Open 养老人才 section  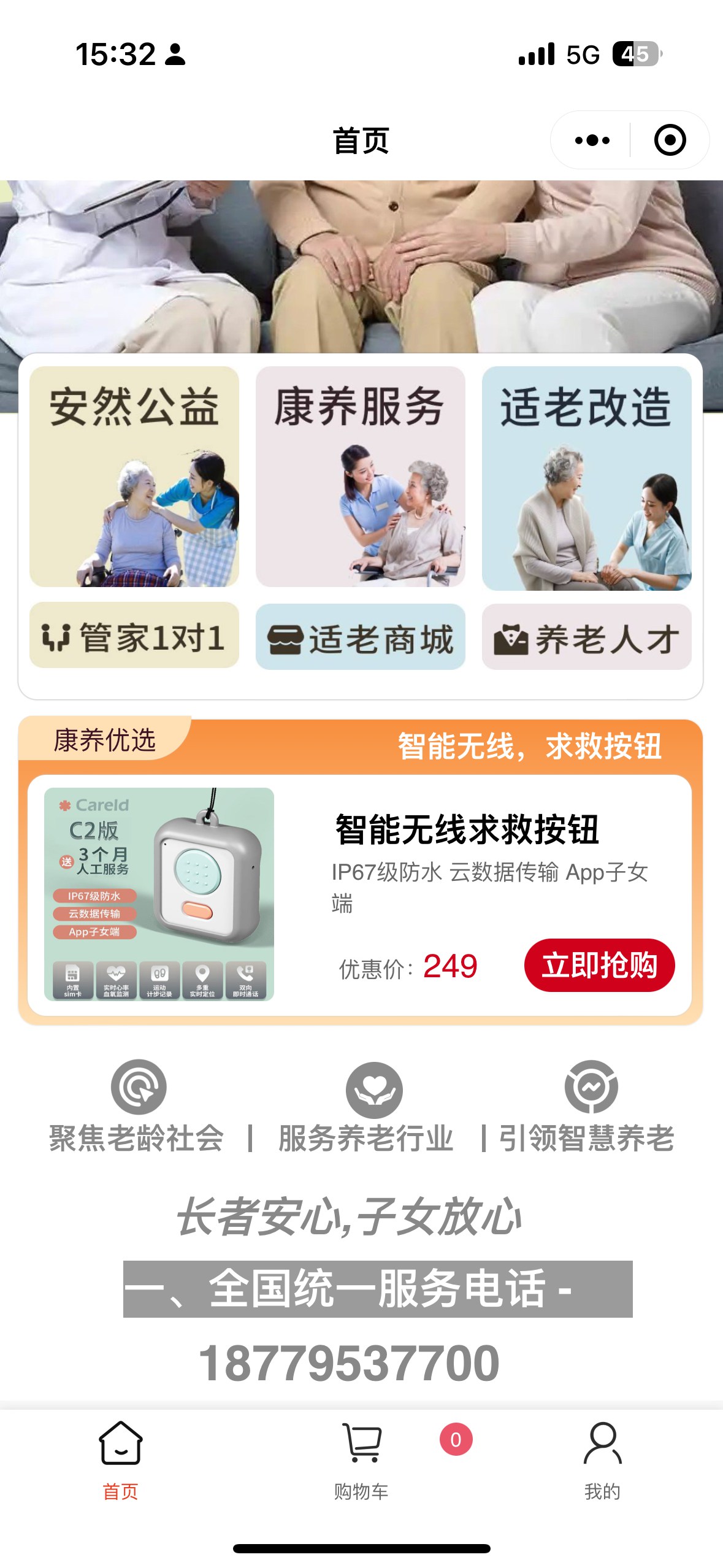[587, 637]
